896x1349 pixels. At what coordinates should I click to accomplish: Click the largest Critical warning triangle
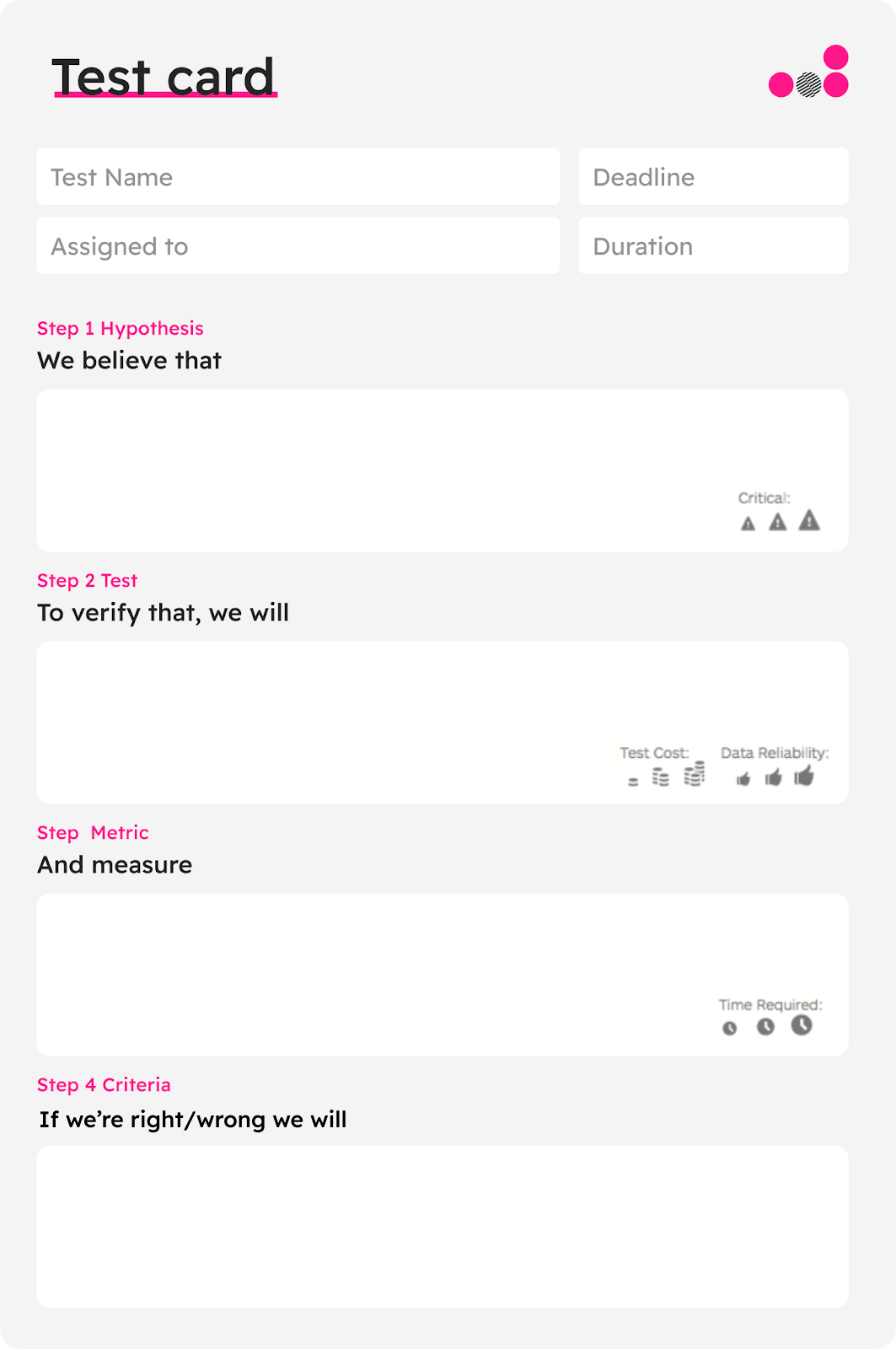(808, 522)
